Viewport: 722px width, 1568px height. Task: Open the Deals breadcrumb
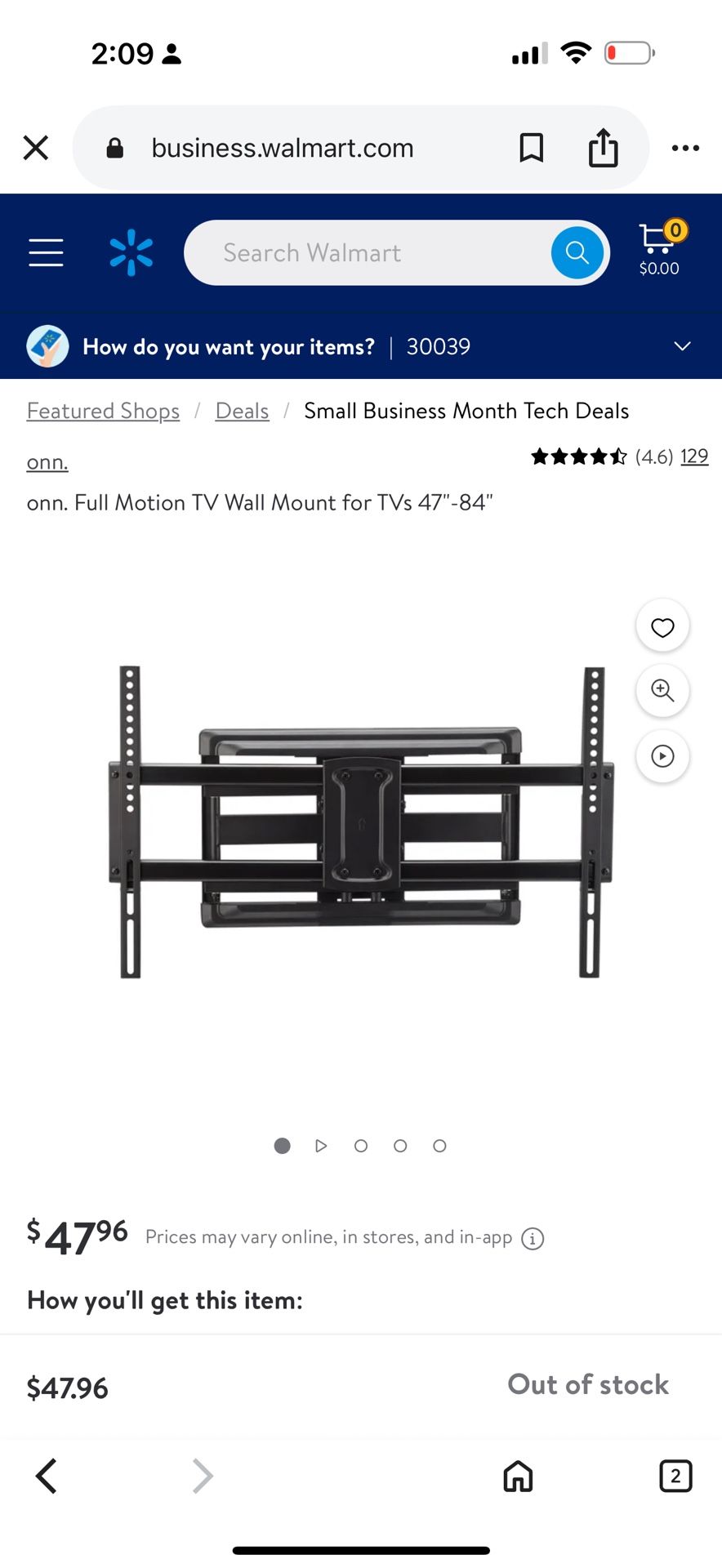coord(242,411)
